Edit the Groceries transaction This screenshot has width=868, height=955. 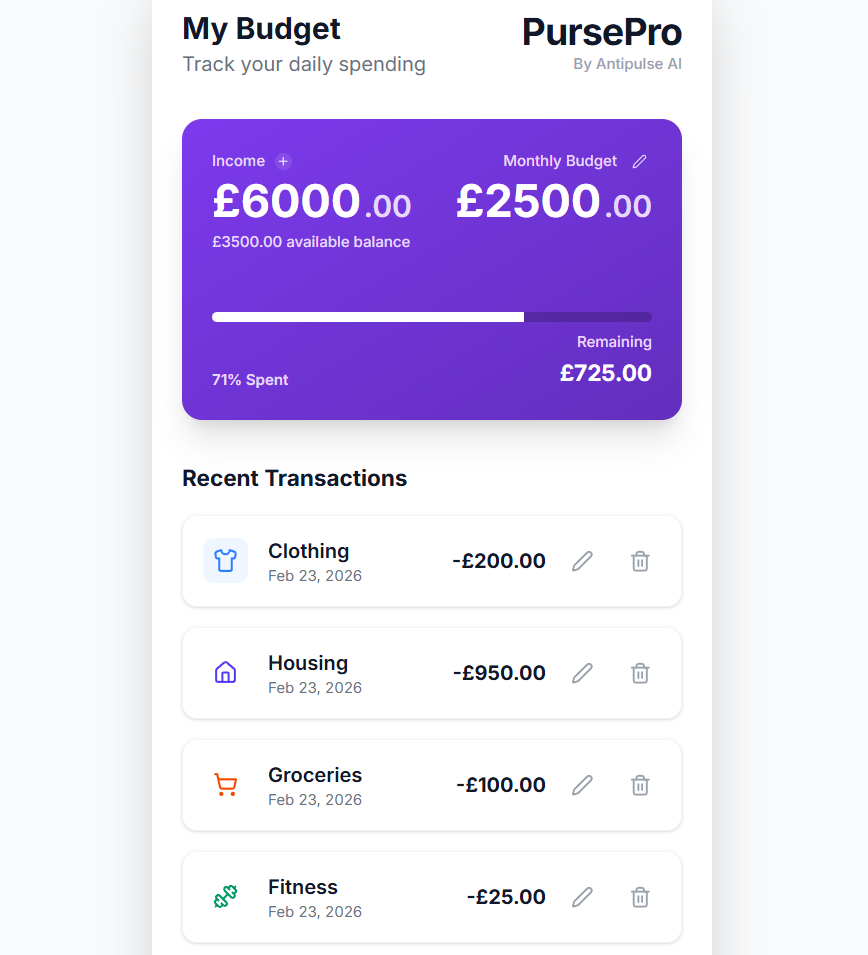coord(582,785)
